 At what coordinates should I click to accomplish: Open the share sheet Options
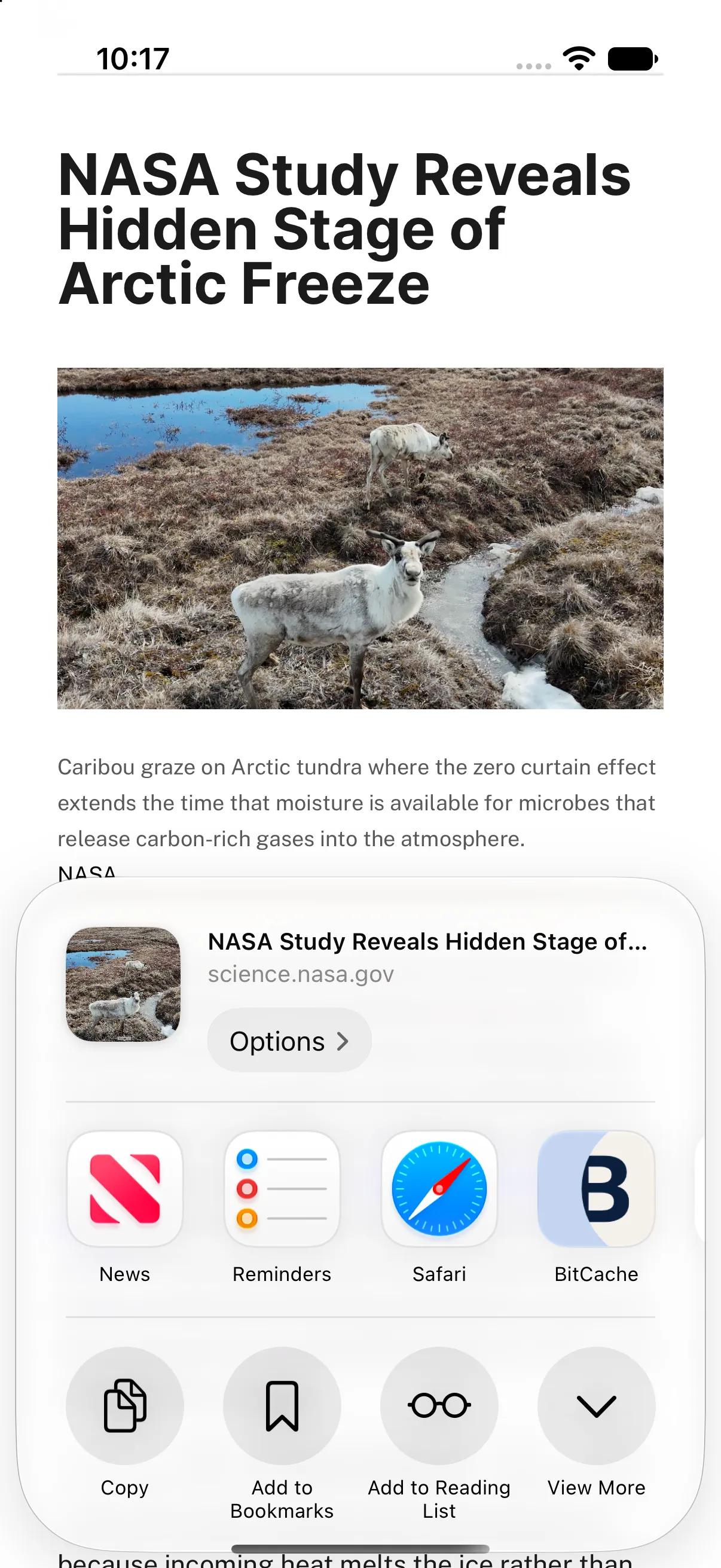coord(289,1041)
